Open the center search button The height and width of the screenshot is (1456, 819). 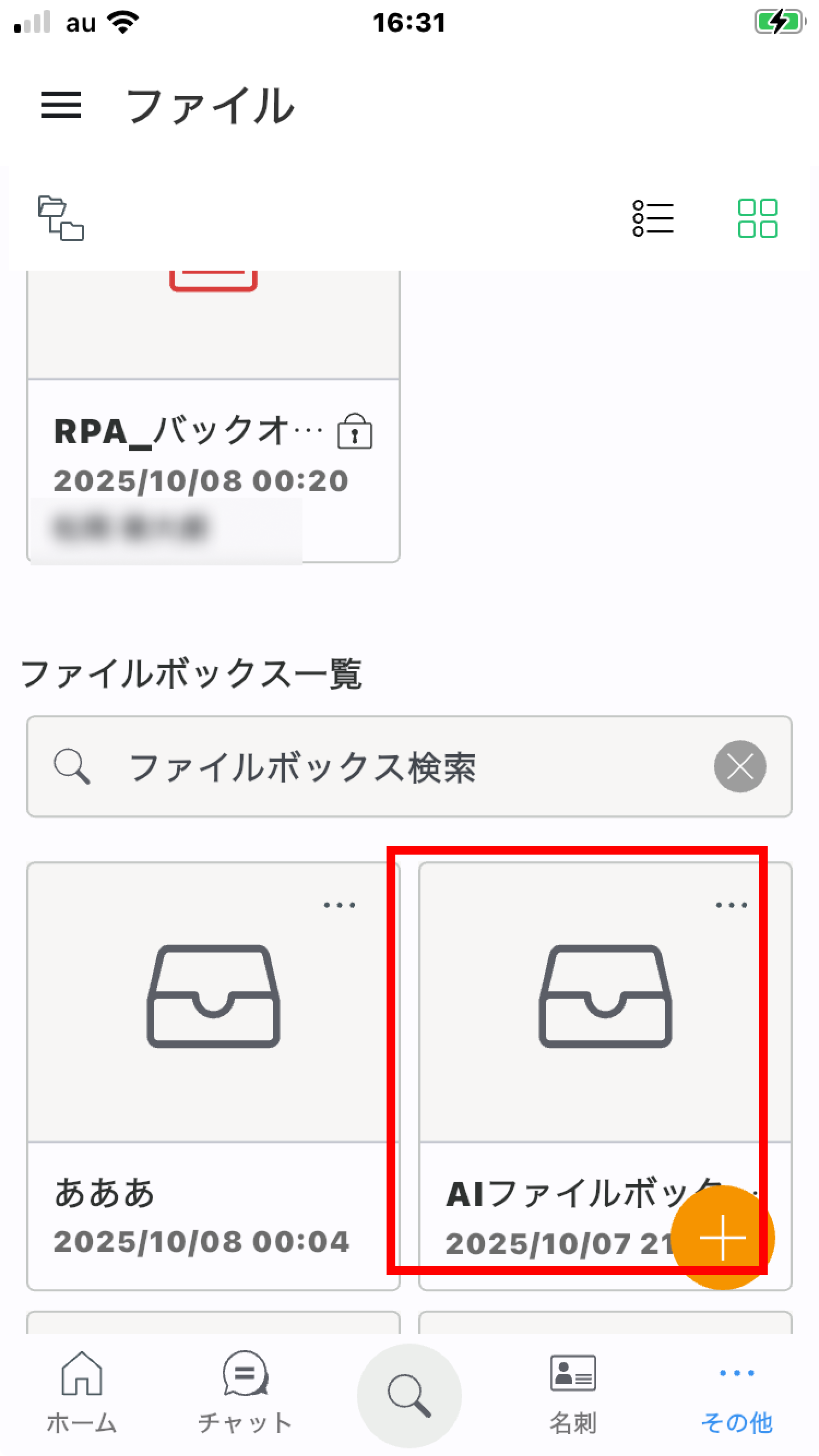point(409,1395)
